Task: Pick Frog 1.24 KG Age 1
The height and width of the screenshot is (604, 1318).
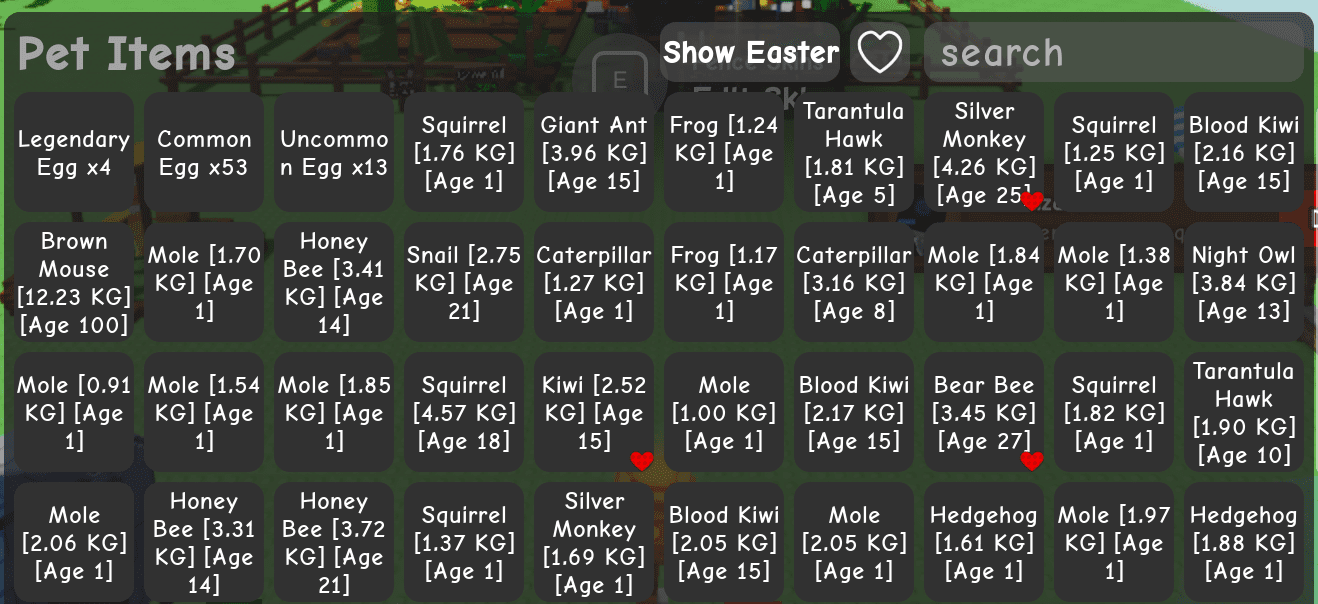Action: coord(724,153)
